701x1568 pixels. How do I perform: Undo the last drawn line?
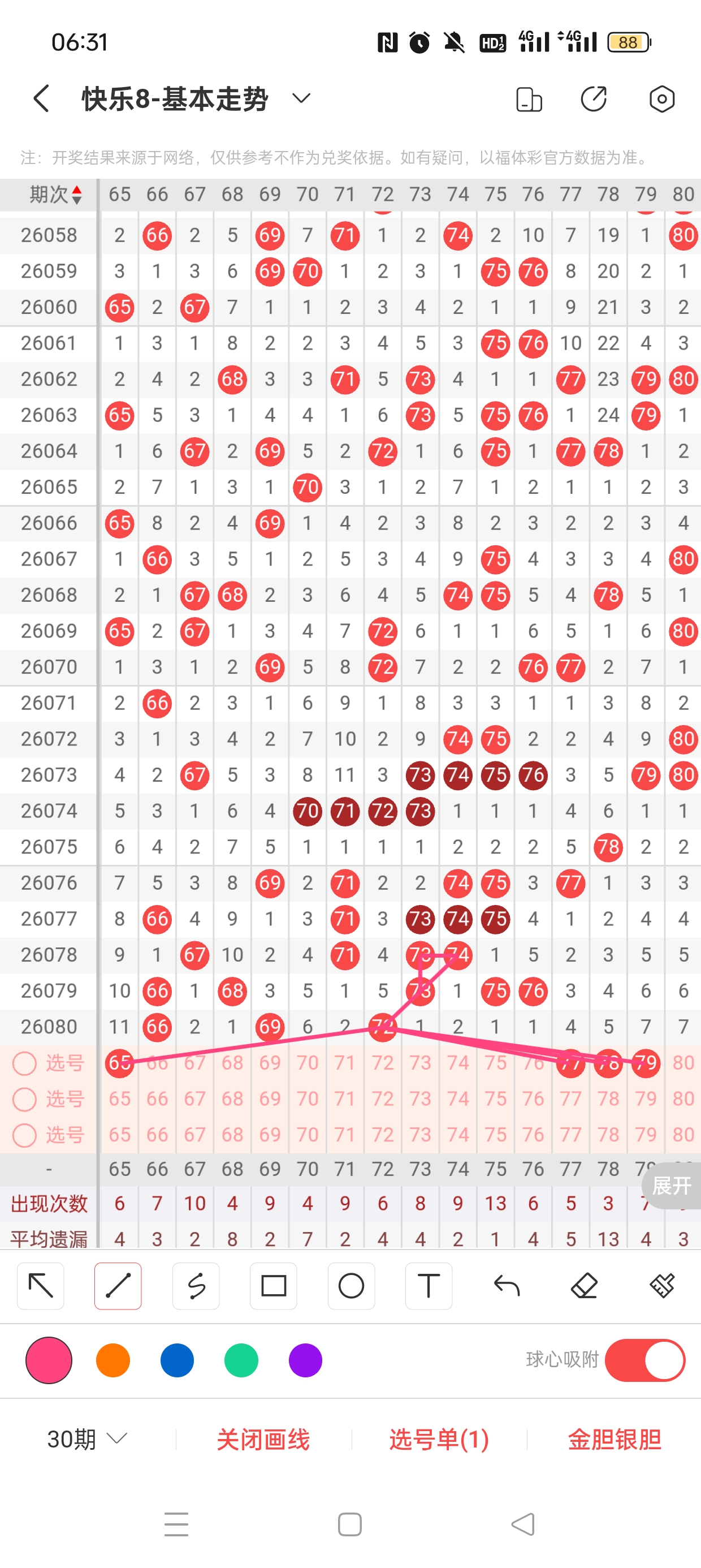507,1286
